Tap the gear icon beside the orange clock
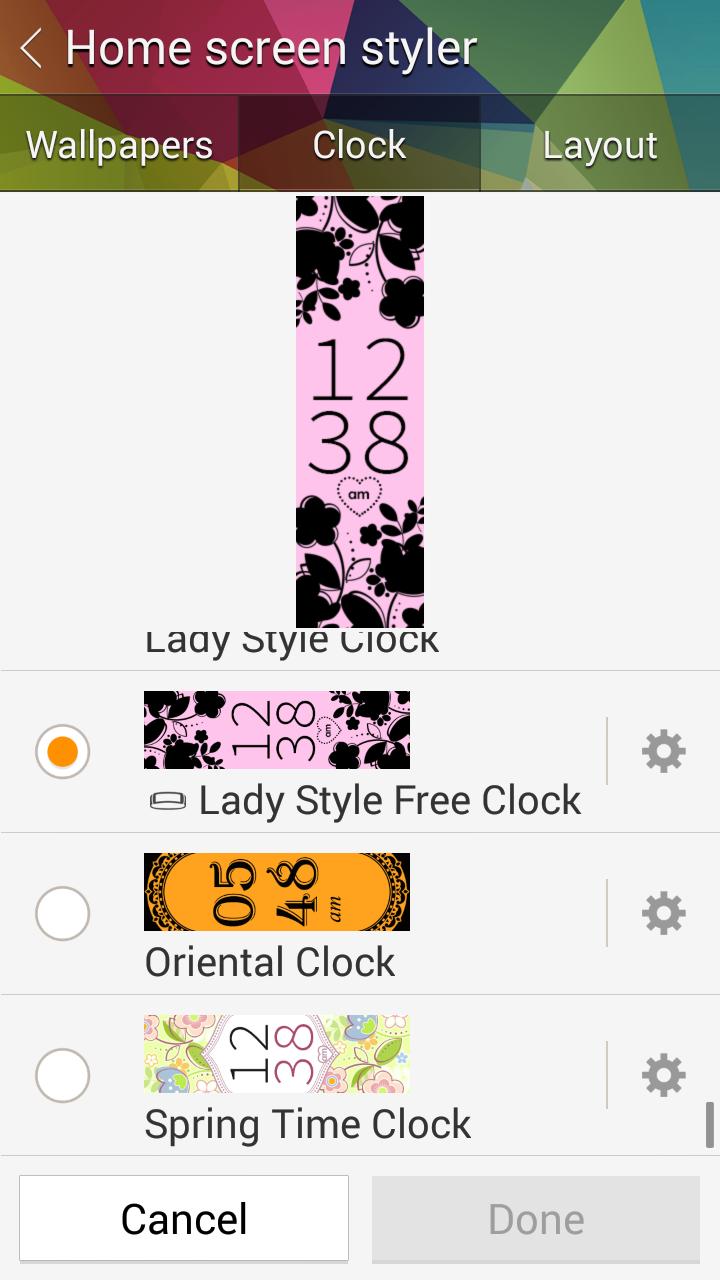 (x=663, y=913)
